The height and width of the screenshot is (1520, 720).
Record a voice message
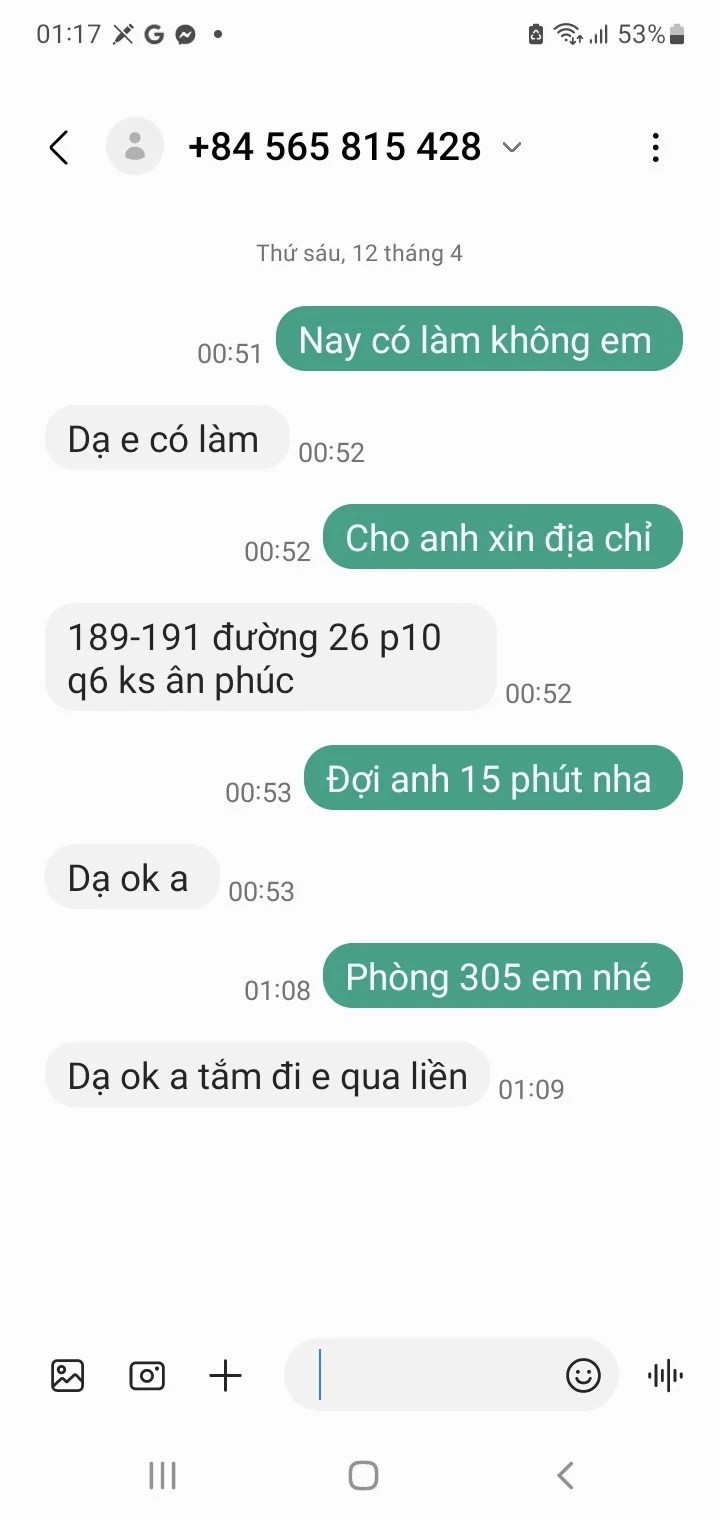coord(665,1376)
